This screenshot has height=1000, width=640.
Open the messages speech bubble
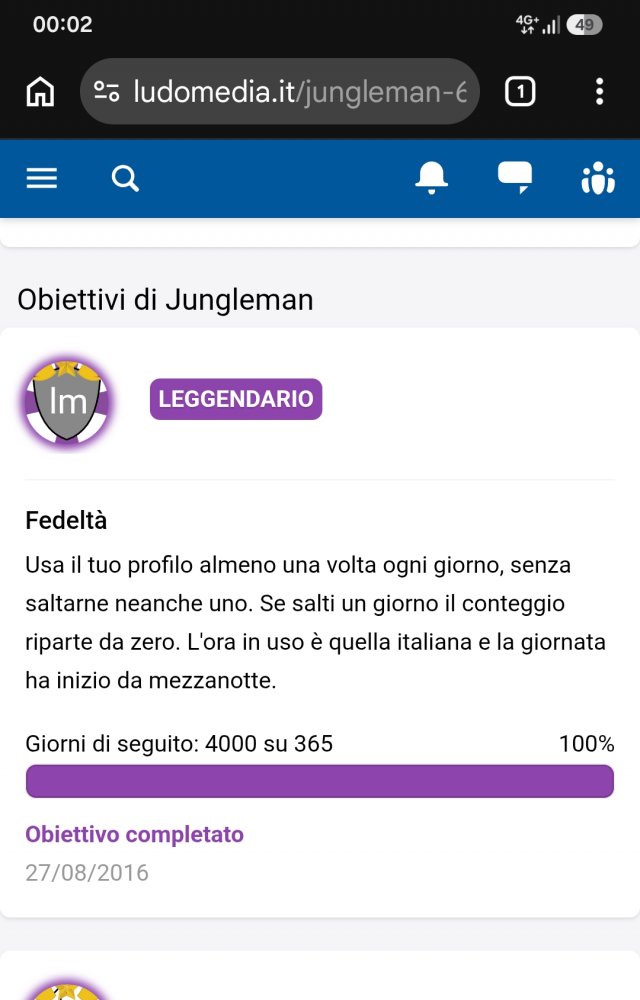(515, 177)
